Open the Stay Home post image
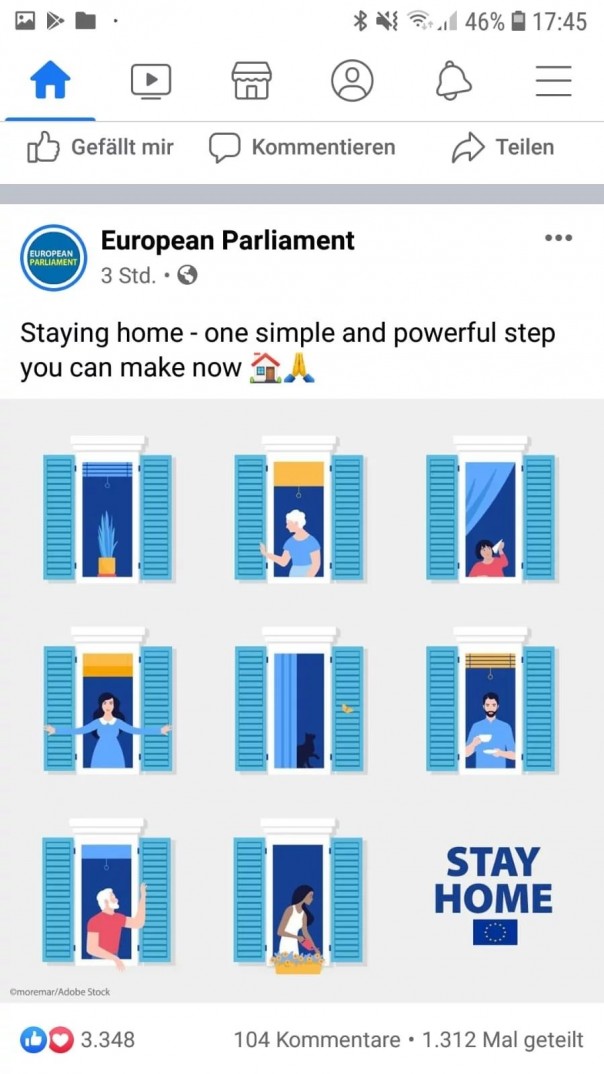604x1074 pixels. (x=302, y=700)
